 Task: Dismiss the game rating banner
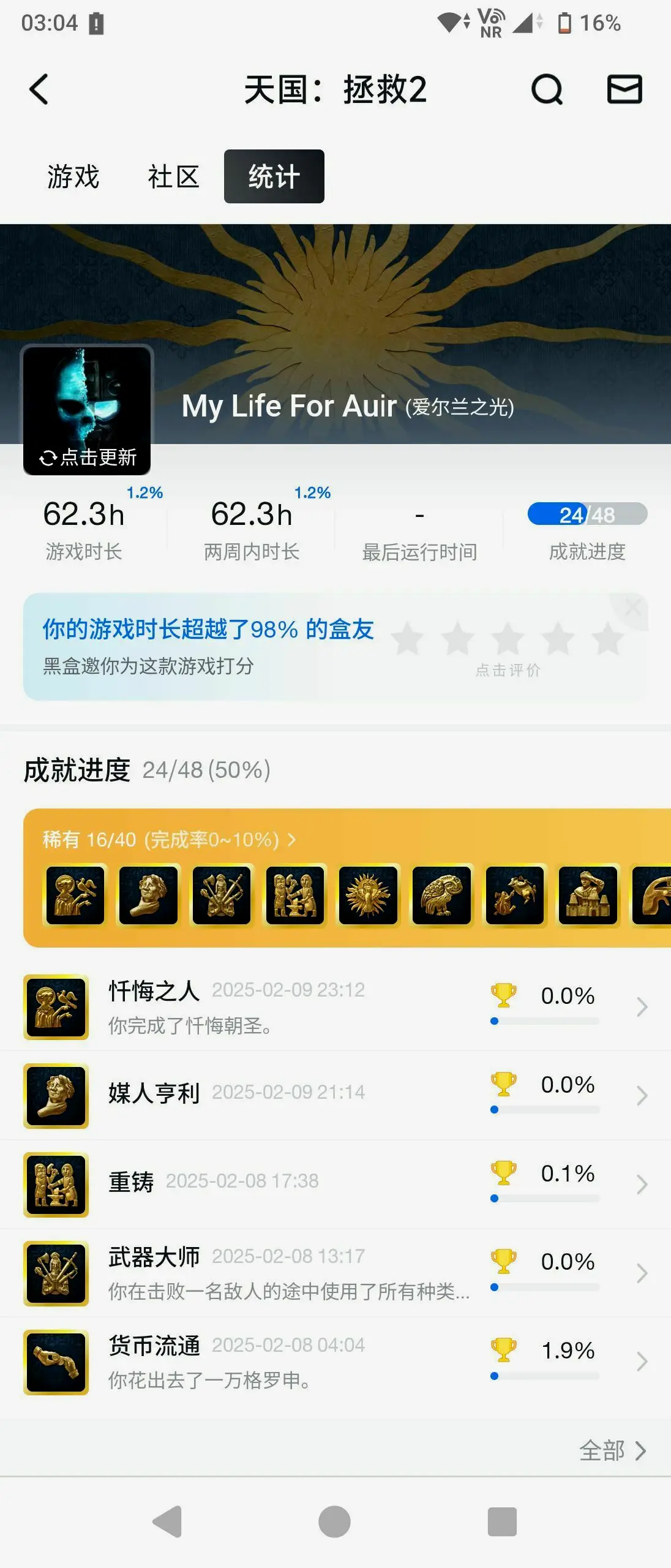[633, 608]
